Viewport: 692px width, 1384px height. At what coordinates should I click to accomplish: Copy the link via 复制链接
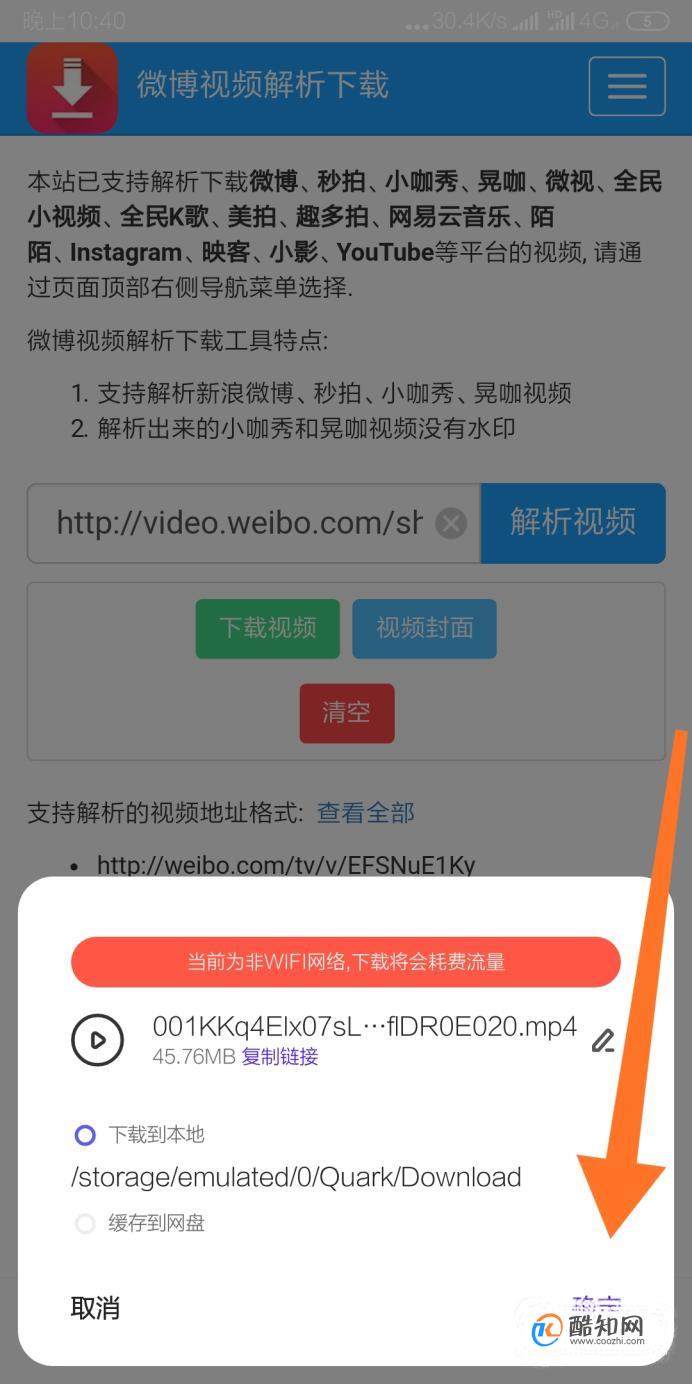(280, 1056)
